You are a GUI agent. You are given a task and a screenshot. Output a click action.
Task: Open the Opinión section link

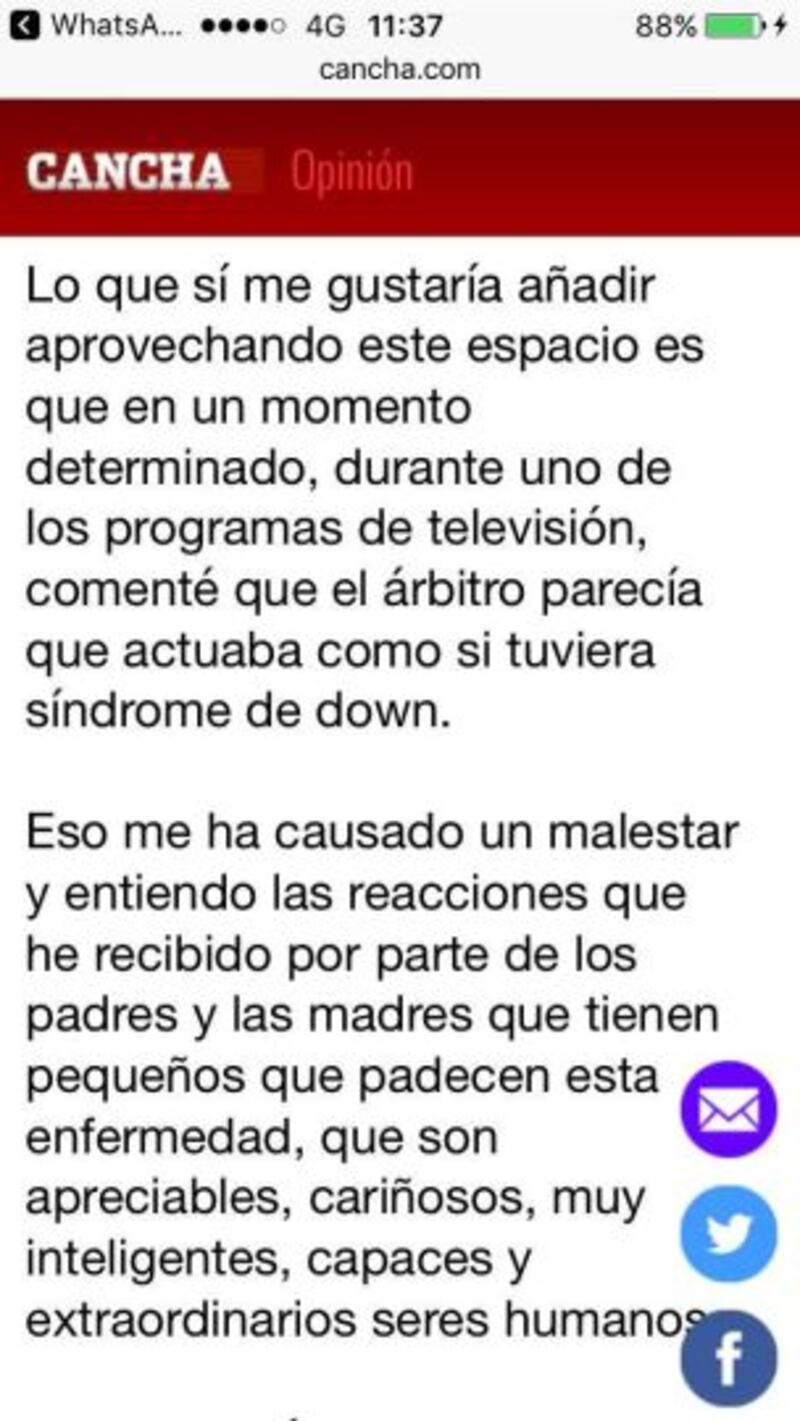(352, 172)
